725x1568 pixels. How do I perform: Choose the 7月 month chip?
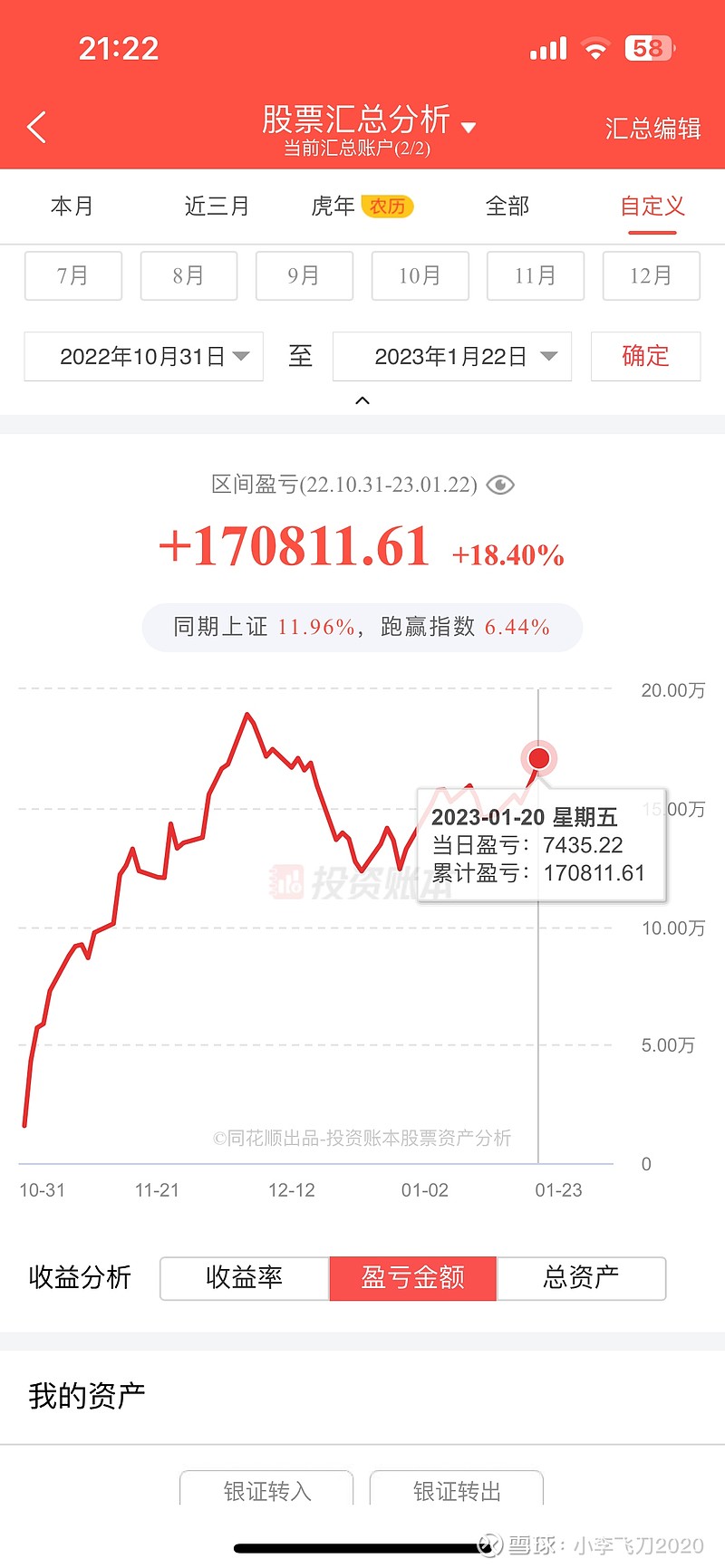73,275
